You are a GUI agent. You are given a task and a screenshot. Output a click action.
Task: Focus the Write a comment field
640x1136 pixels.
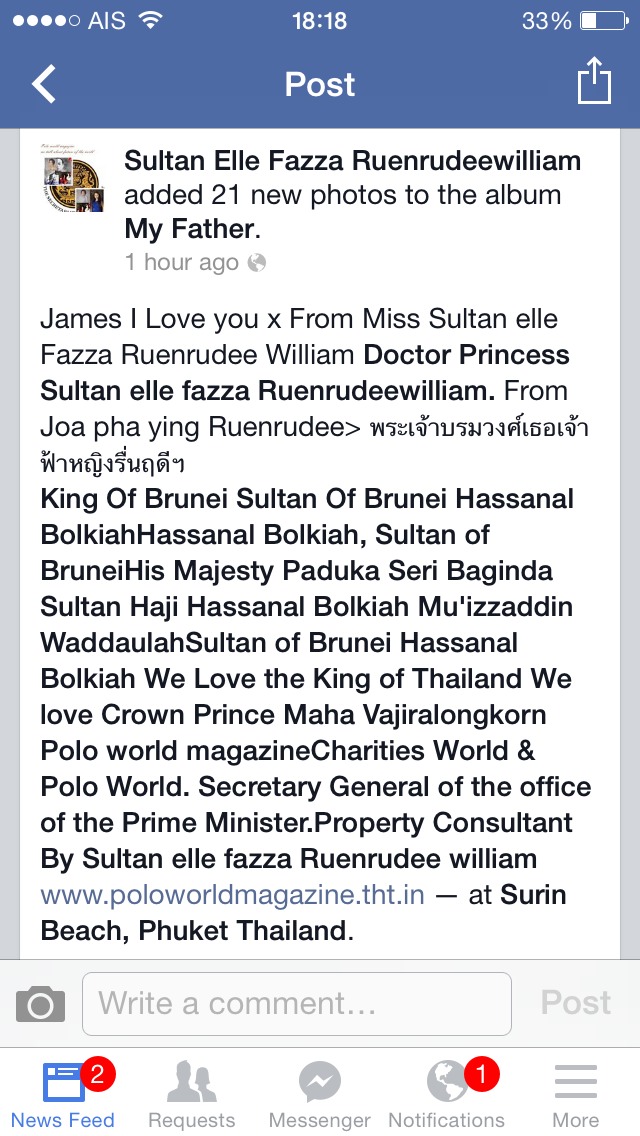point(296,1003)
